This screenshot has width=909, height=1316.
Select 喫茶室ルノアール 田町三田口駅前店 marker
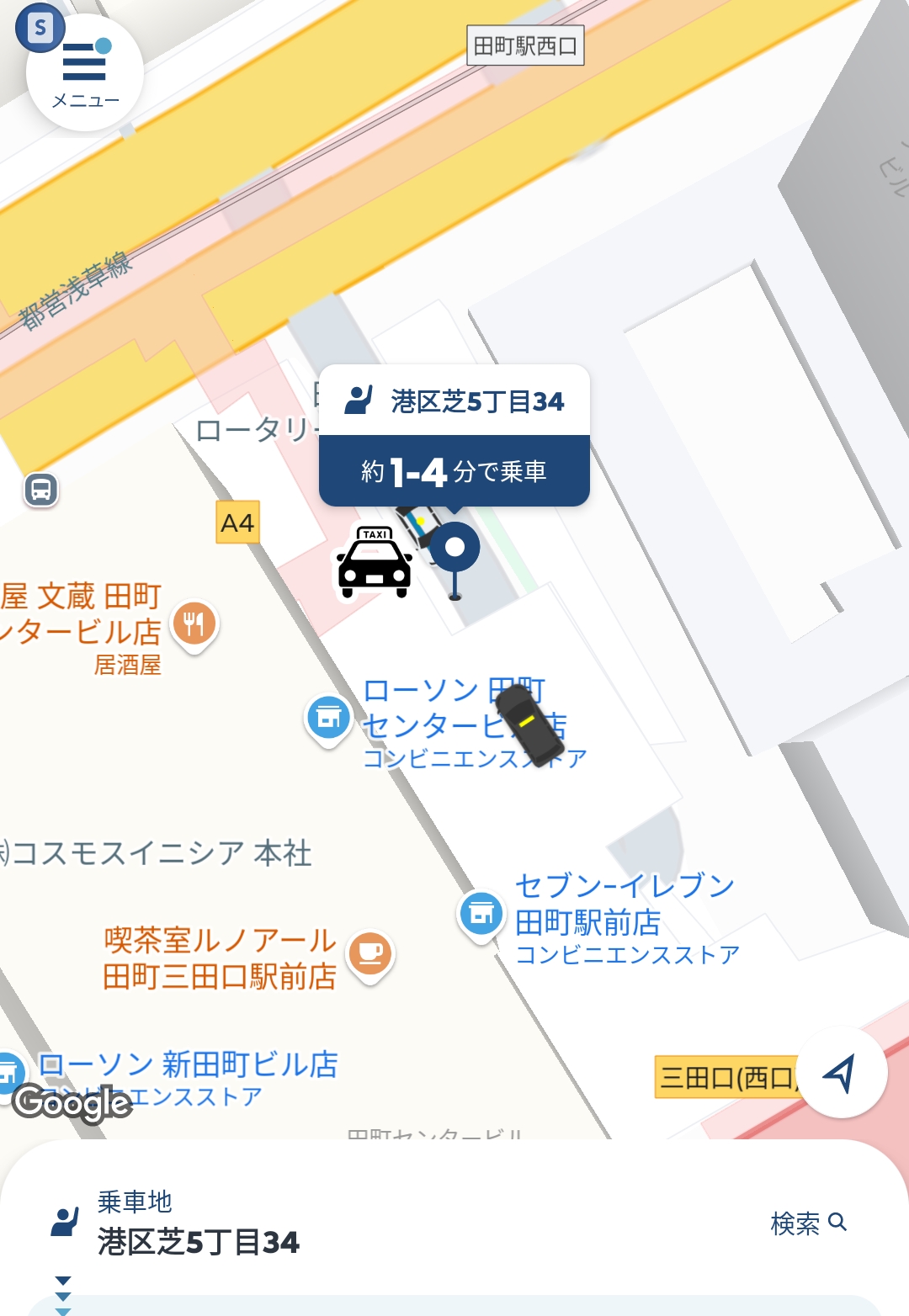pyautogui.click(x=370, y=953)
